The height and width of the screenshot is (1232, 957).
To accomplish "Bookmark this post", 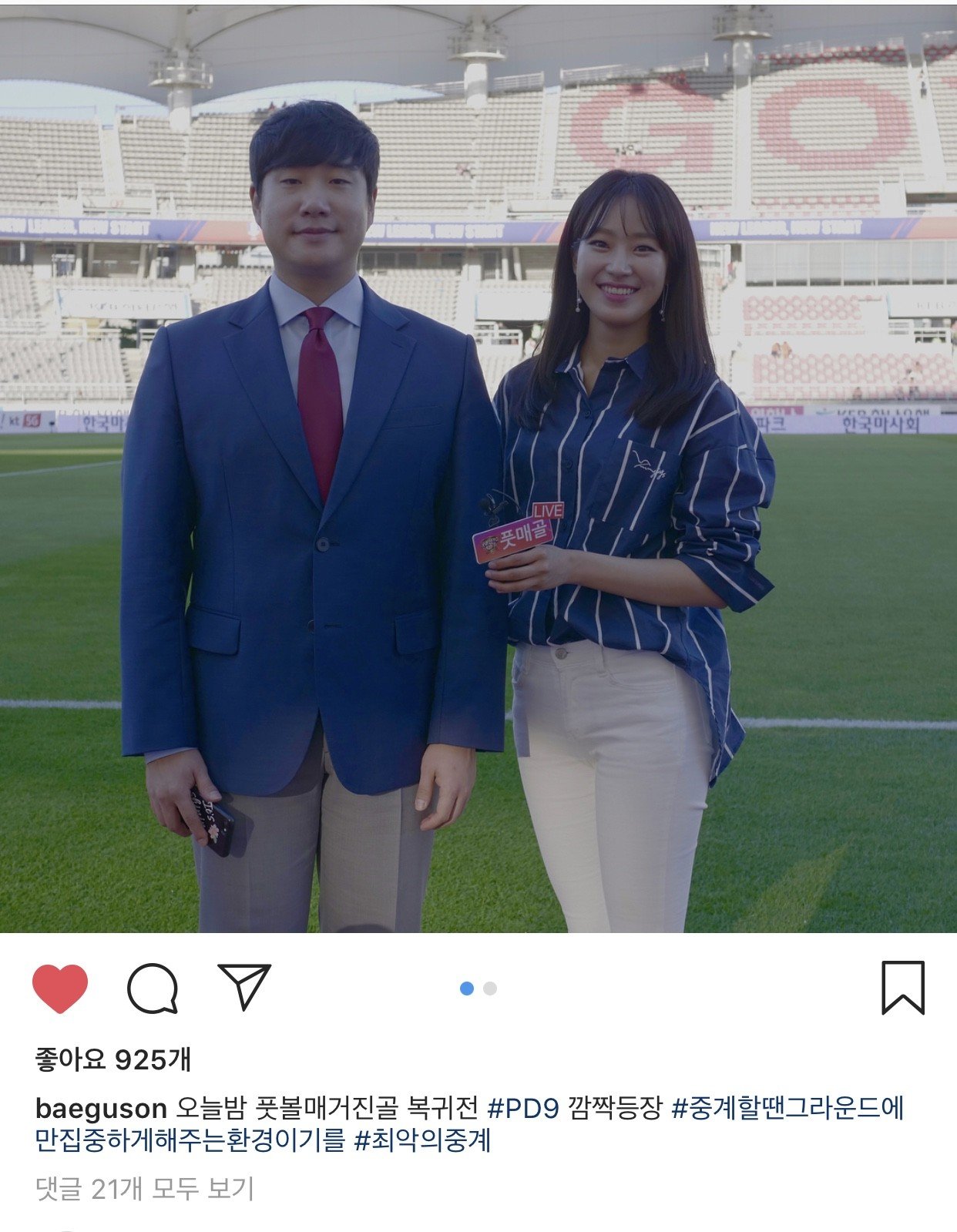I will (902, 988).
